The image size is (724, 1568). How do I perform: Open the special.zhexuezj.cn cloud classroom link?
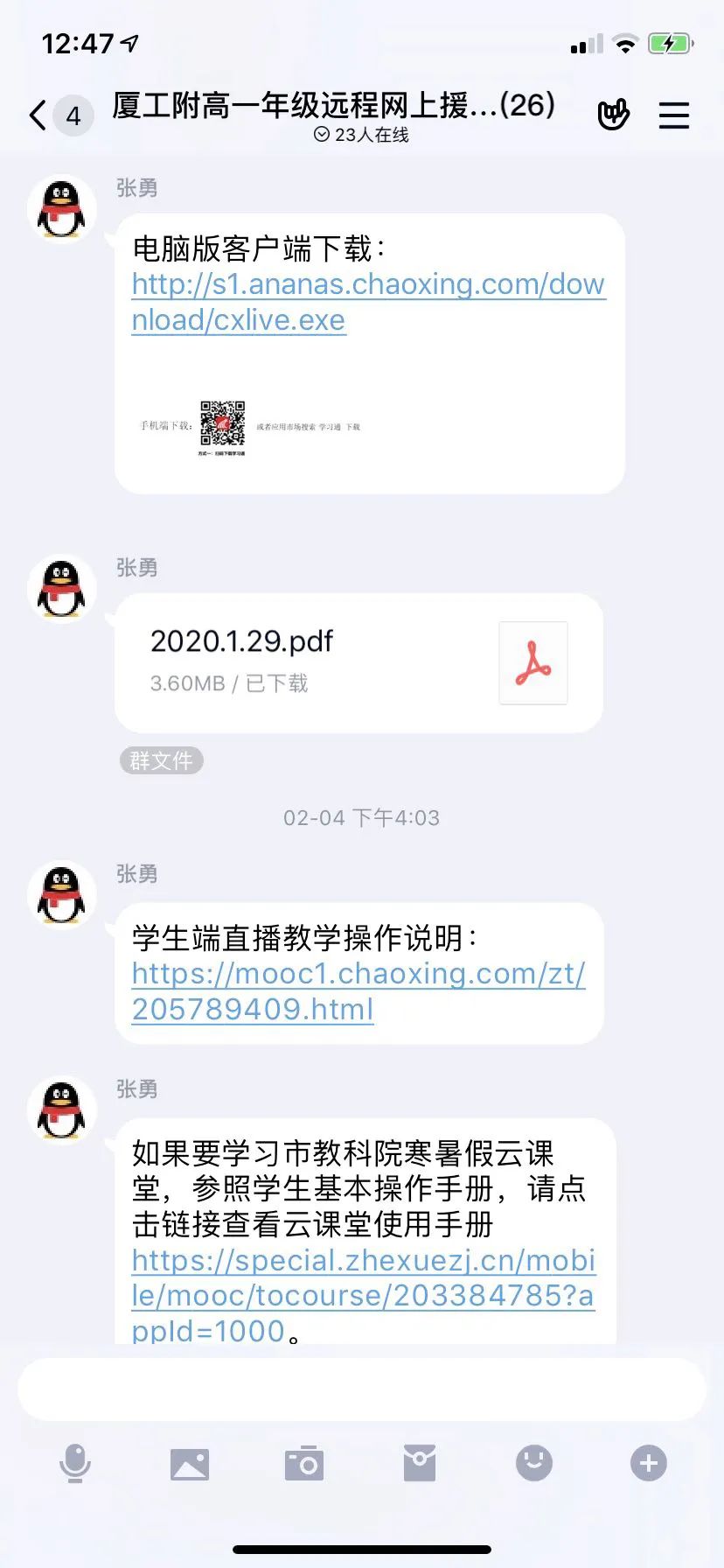363,1295
